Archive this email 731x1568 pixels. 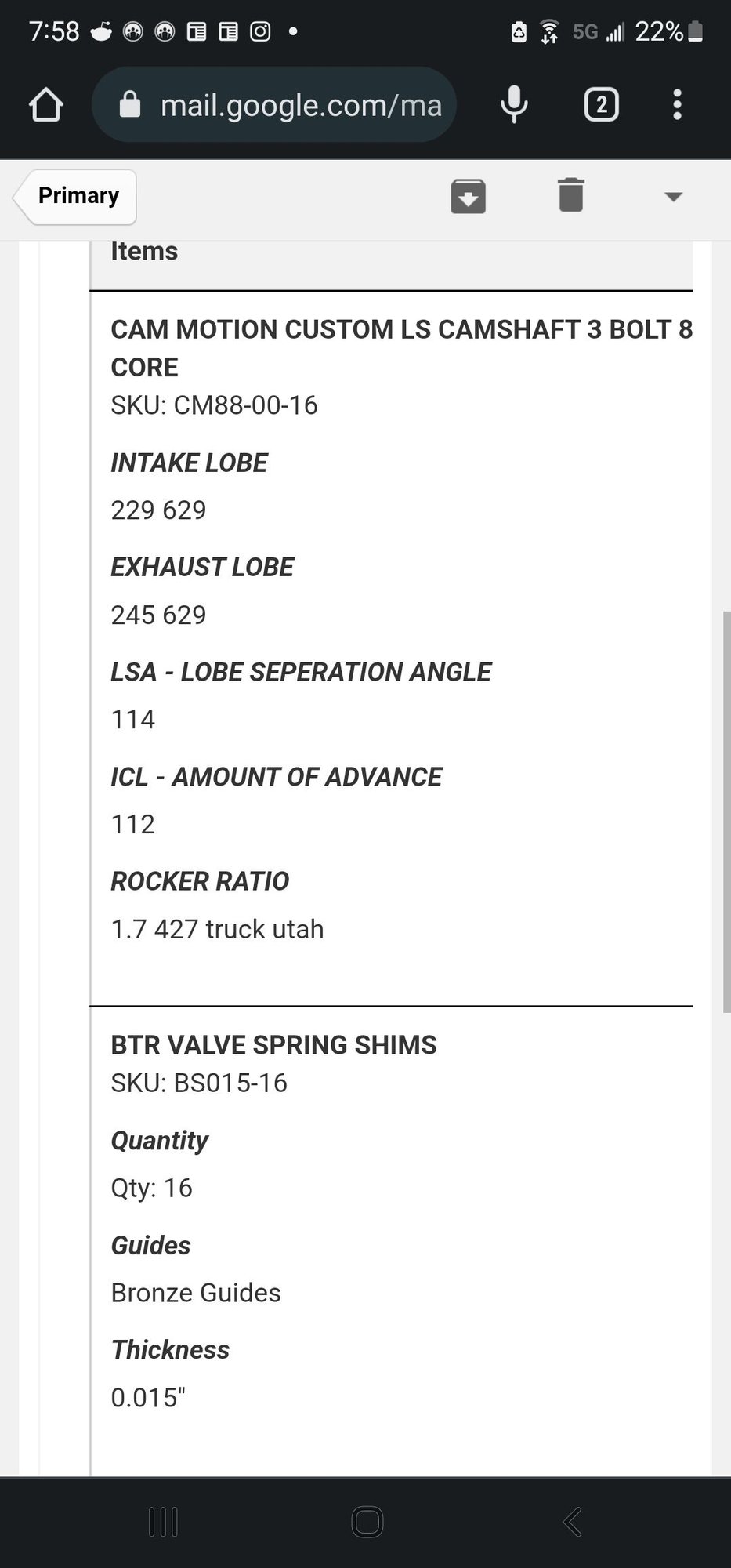(469, 196)
